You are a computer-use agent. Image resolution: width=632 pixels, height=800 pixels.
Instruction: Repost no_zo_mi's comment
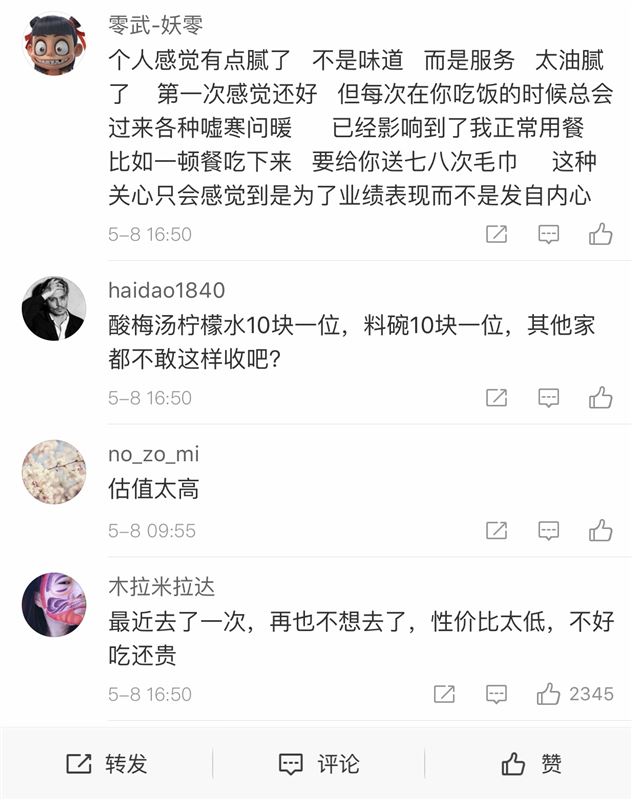pos(496,531)
